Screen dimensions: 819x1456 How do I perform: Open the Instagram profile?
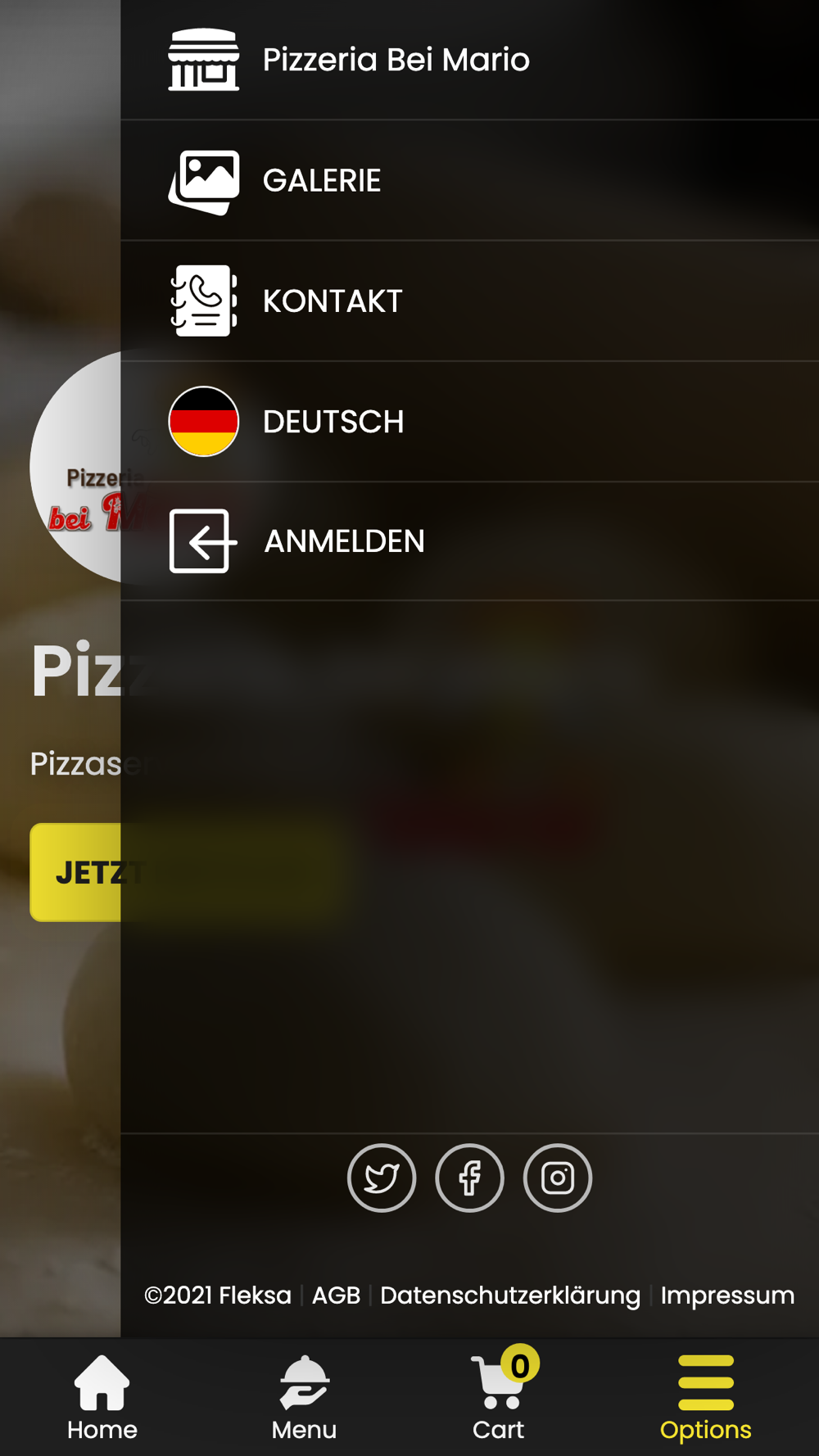click(558, 1178)
